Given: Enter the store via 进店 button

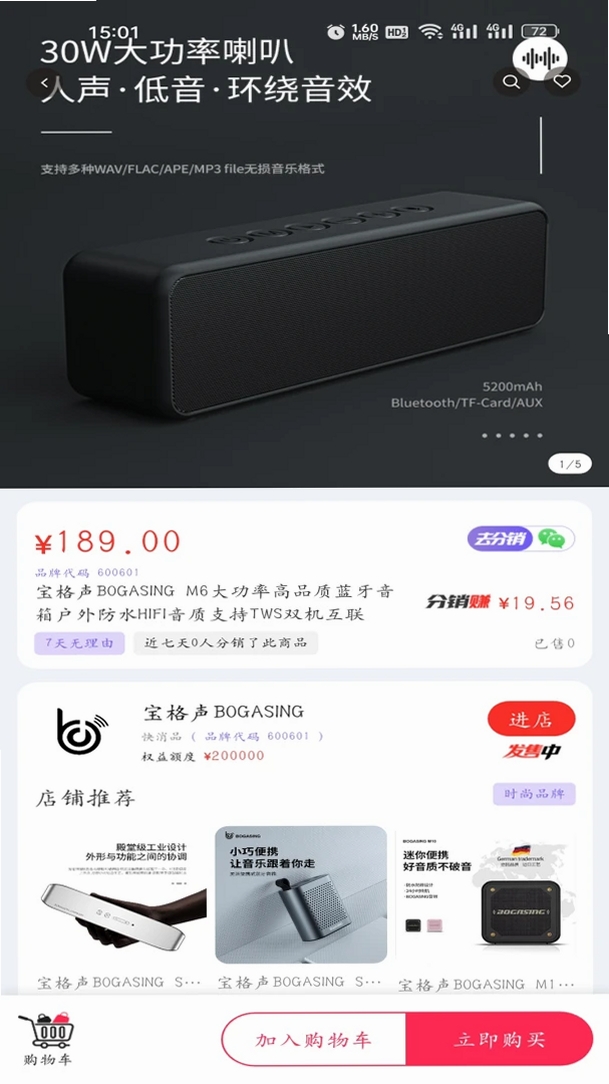Looking at the screenshot, I should click(531, 720).
